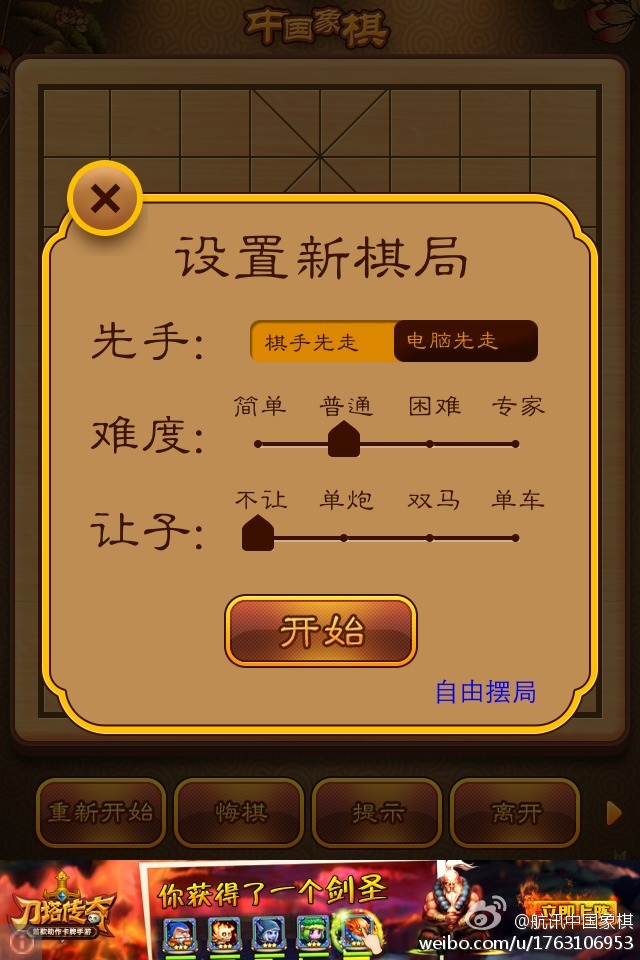
Task: Get a hint with 提示
Action: [377, 812]
